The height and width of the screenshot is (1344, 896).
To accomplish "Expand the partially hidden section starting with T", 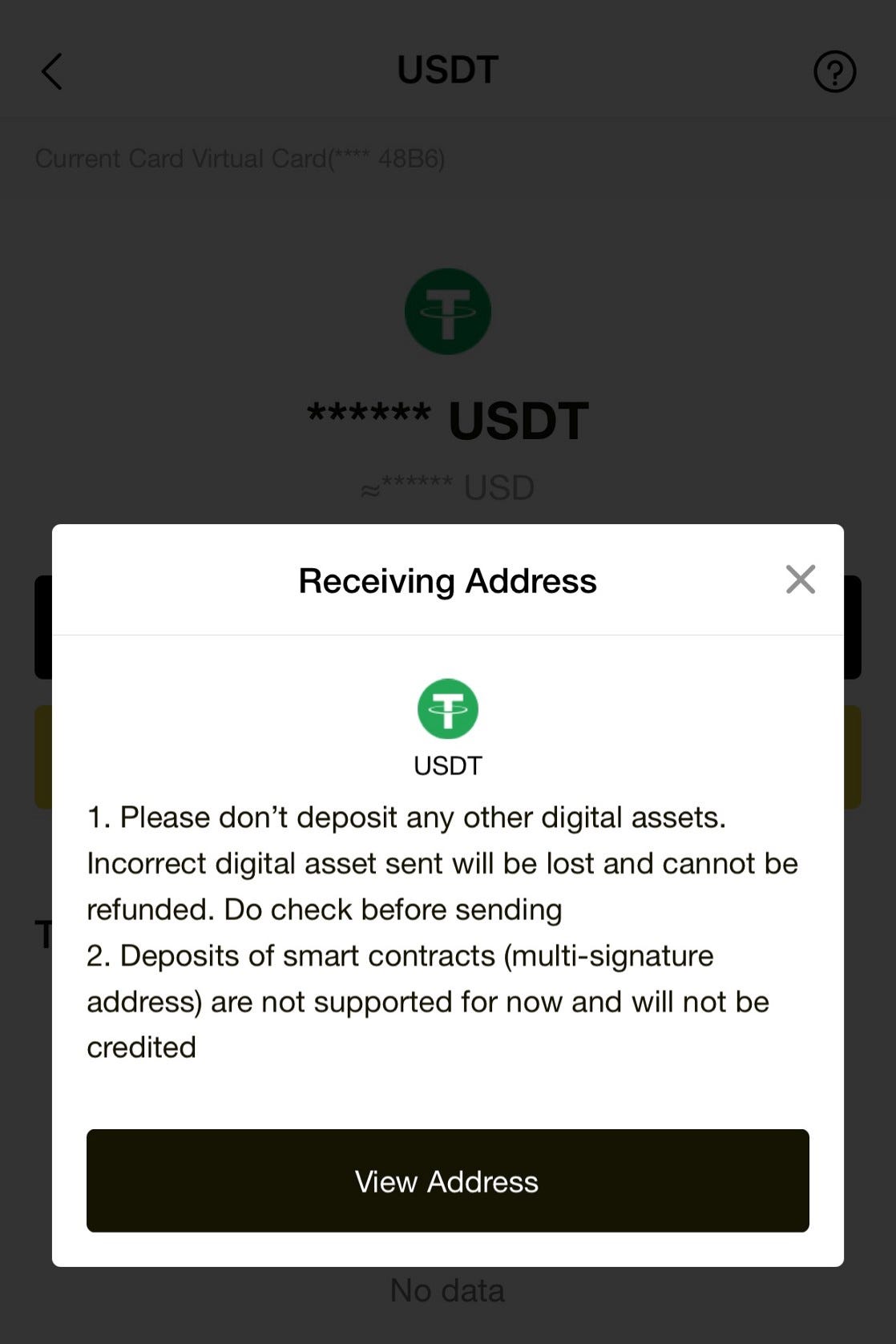I will point(42,934).
